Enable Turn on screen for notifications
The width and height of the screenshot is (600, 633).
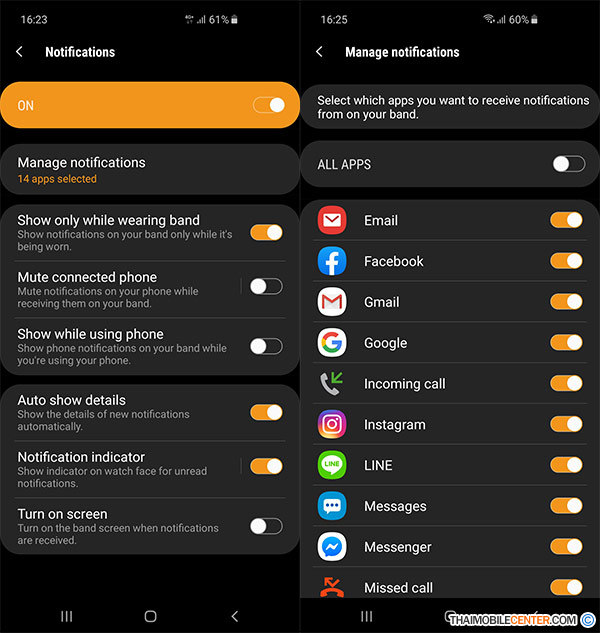pos(266,525)
